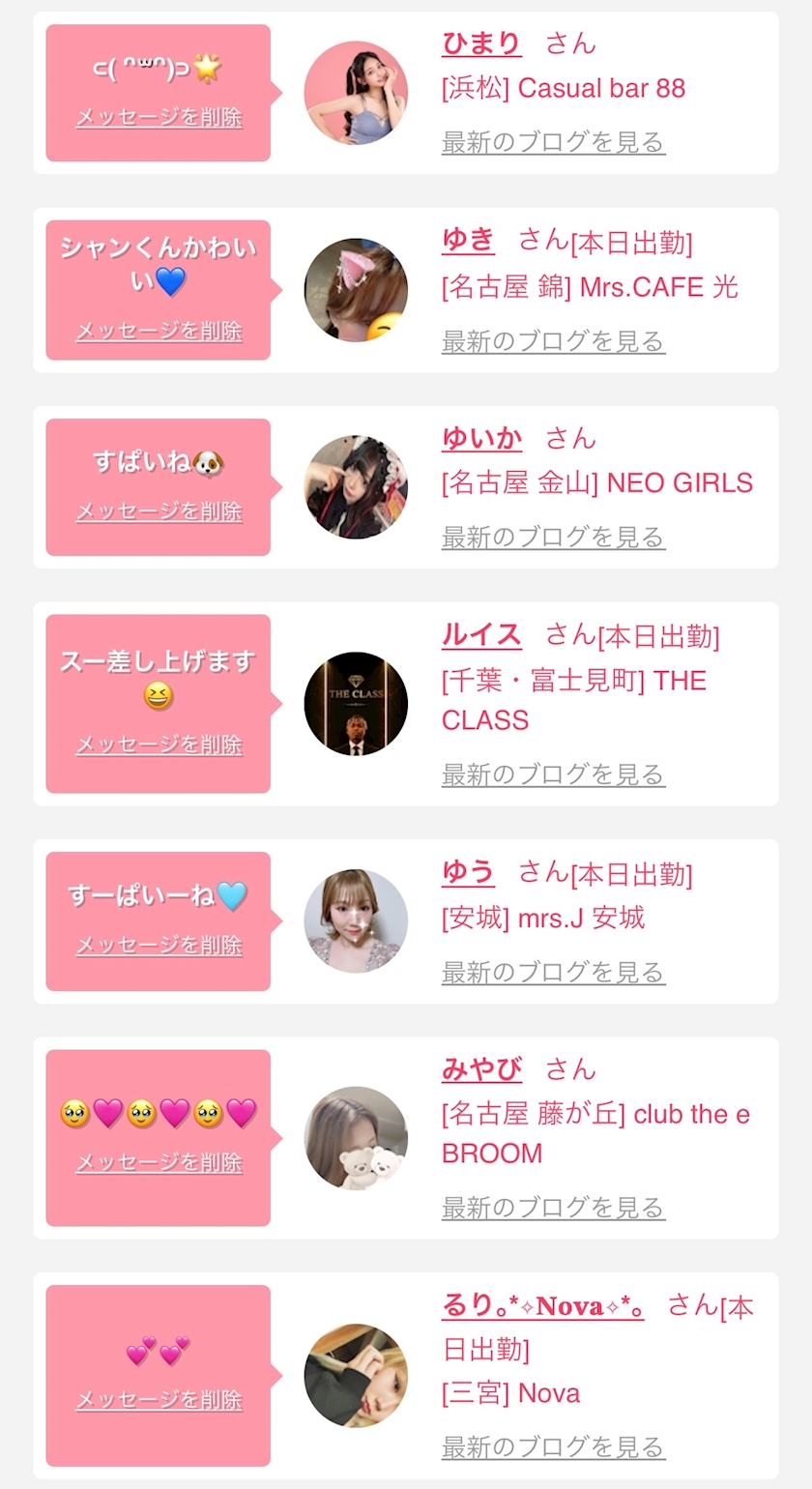
Task: Open みやび's profile name link
Action: 481,1069
